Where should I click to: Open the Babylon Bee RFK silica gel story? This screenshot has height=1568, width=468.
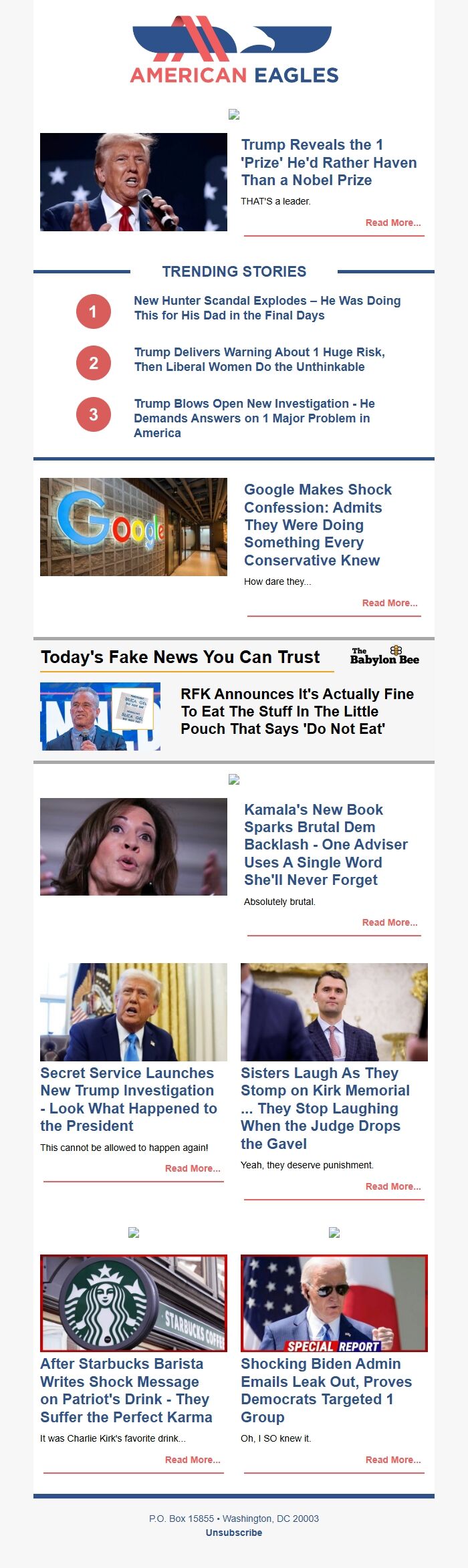[x=297, y=711]
